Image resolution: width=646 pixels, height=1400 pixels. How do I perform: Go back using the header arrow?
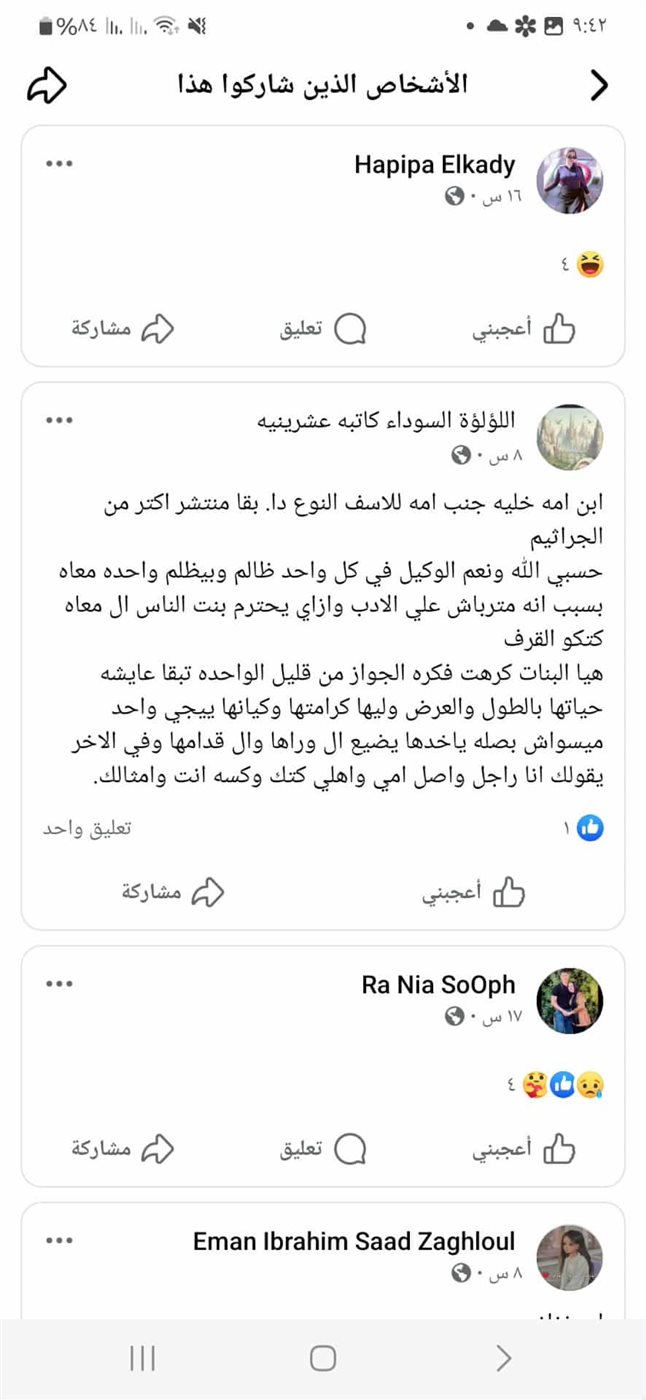pos(599,86)
